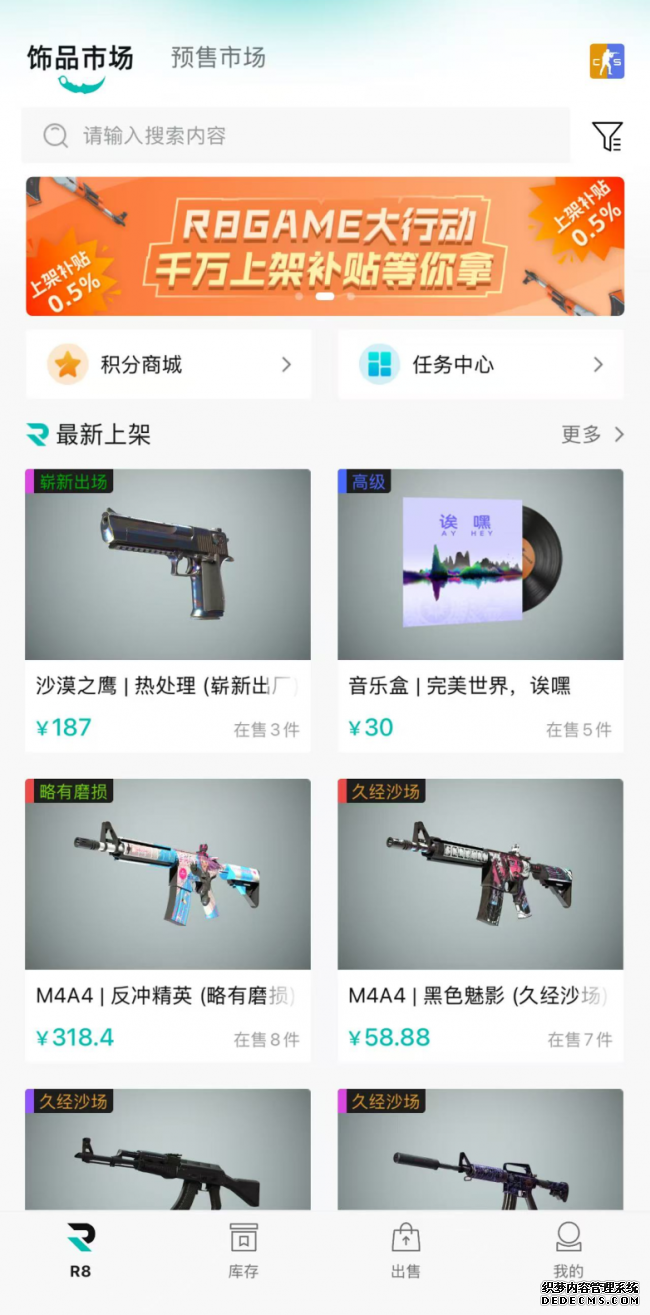Open the M4A4 | 黑色魅影 item card
Image resolution: width=650 pixels, height=1315 pixels.
point(480,920)
